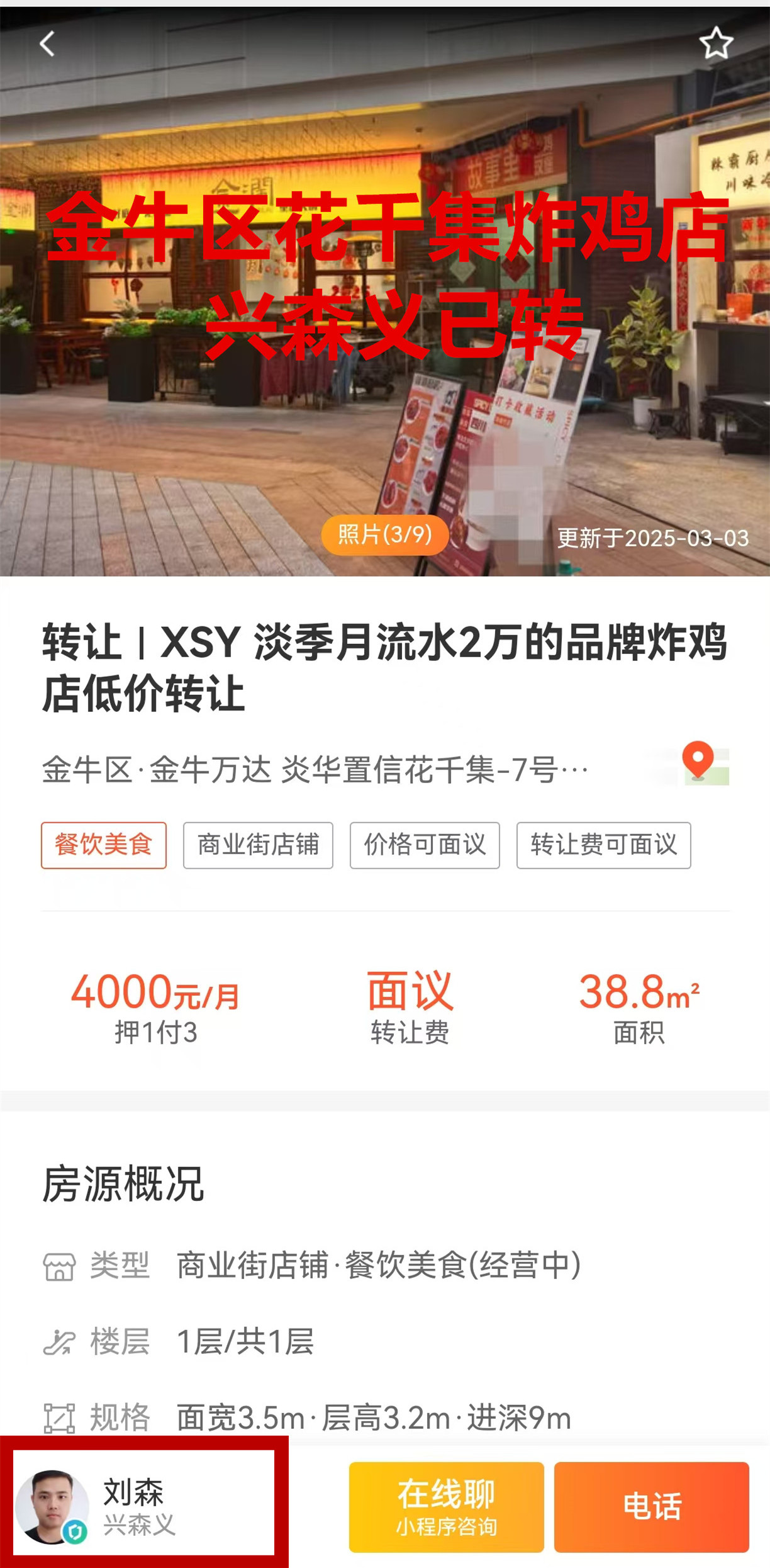Tap the 餐饮美食 tag
Image resolution: width=770 pixels, height=1568 pixels.
104,845
